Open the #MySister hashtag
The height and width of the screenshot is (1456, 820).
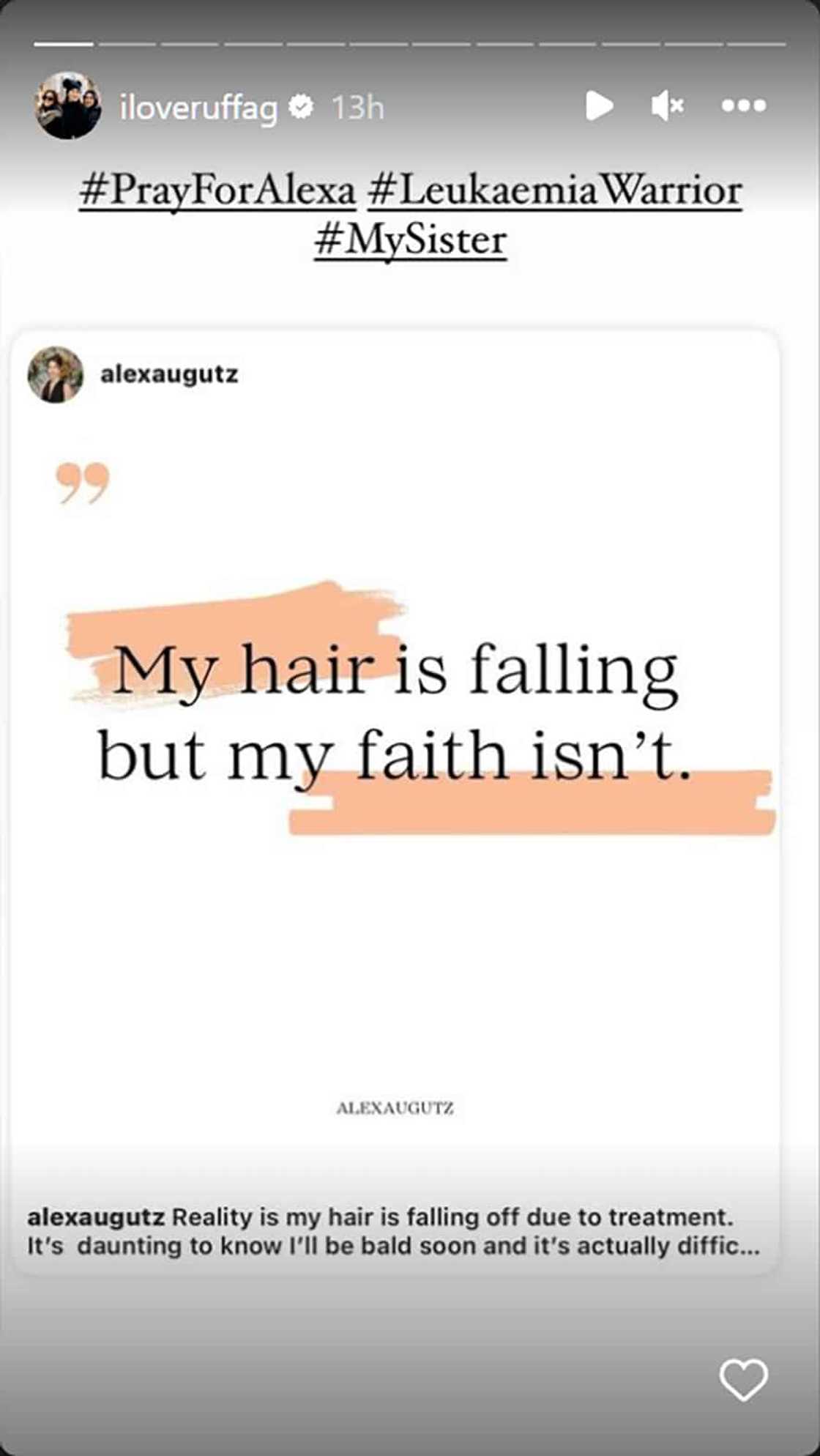pos(410,240)
